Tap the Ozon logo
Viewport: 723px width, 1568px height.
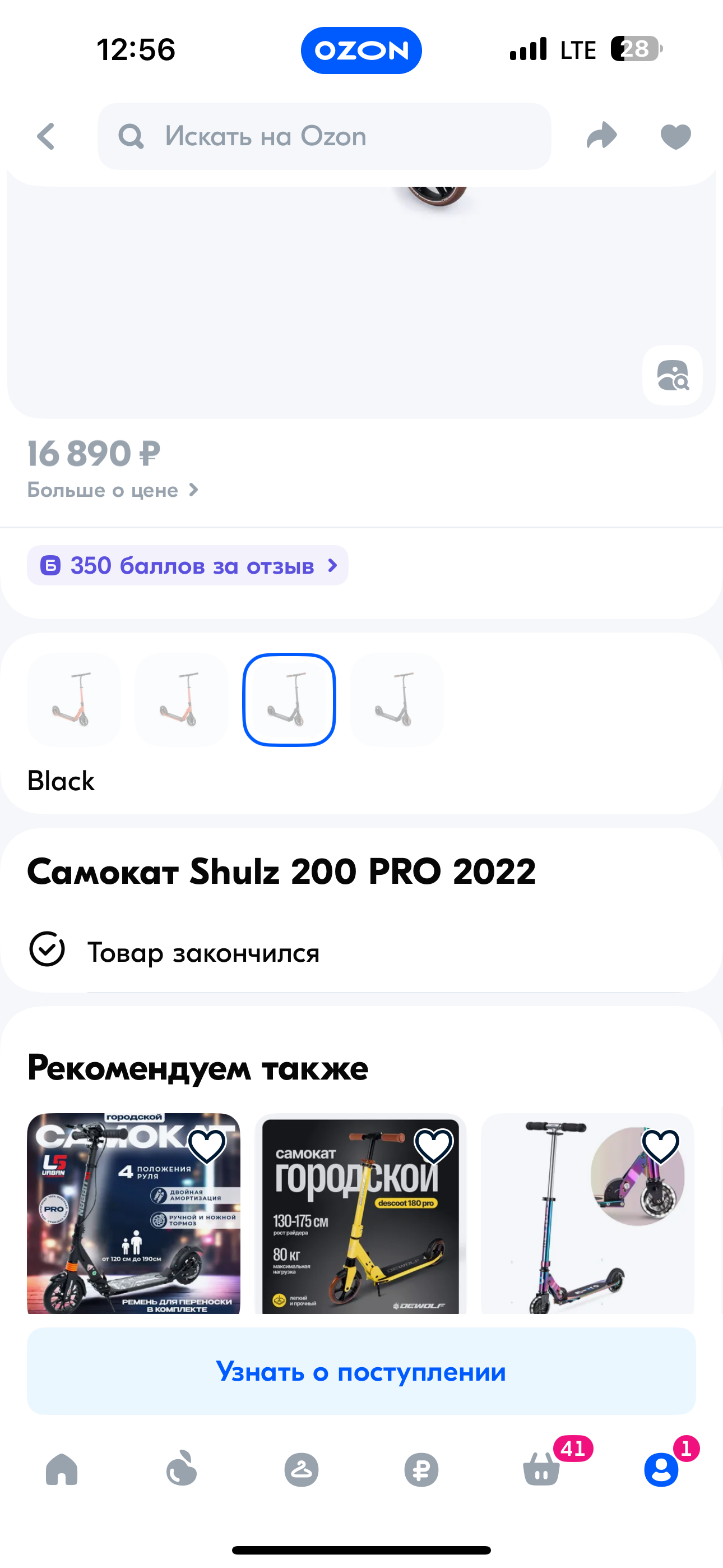coord(361,50)
